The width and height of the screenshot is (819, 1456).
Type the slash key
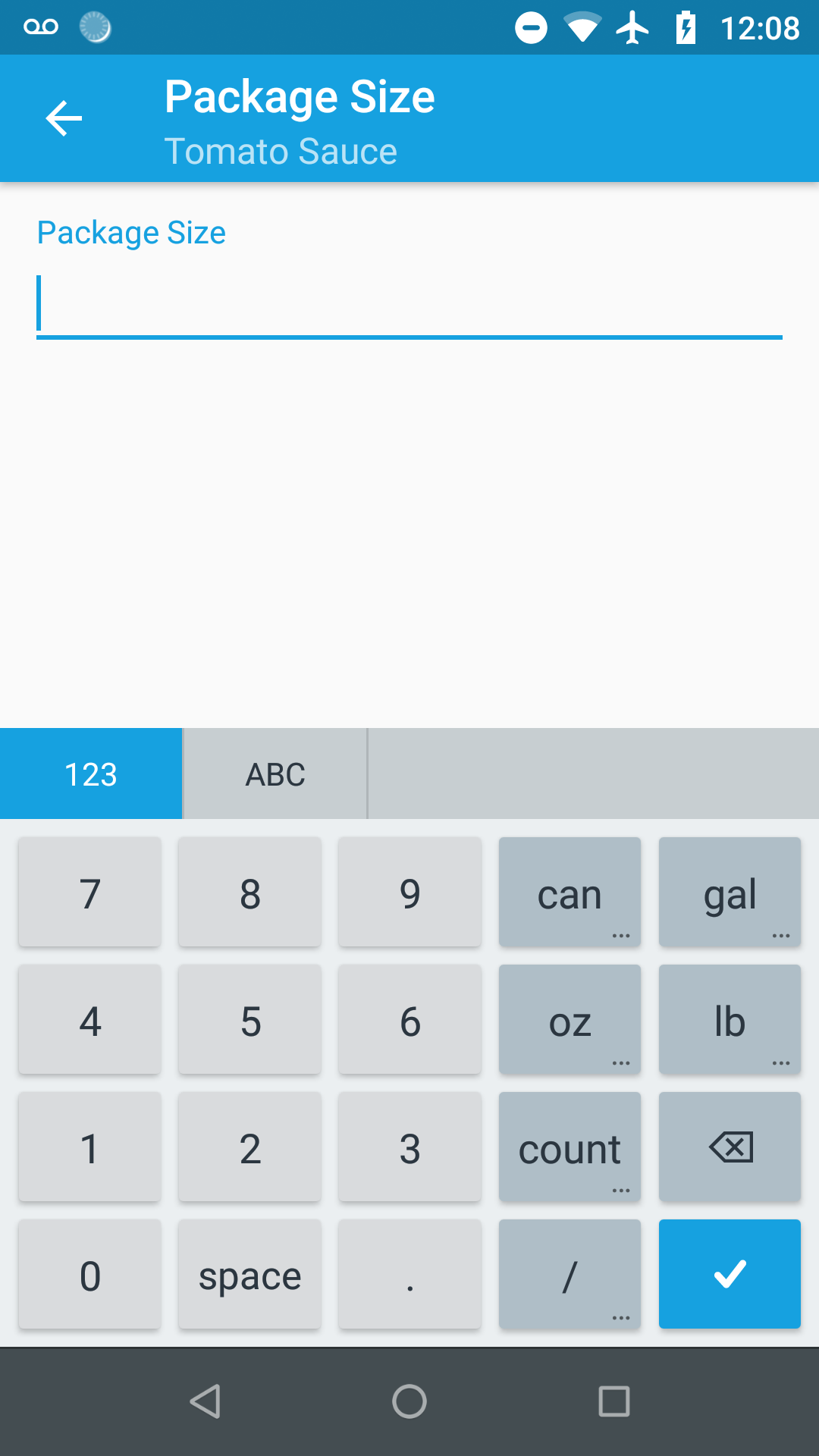click(570, 1275)
